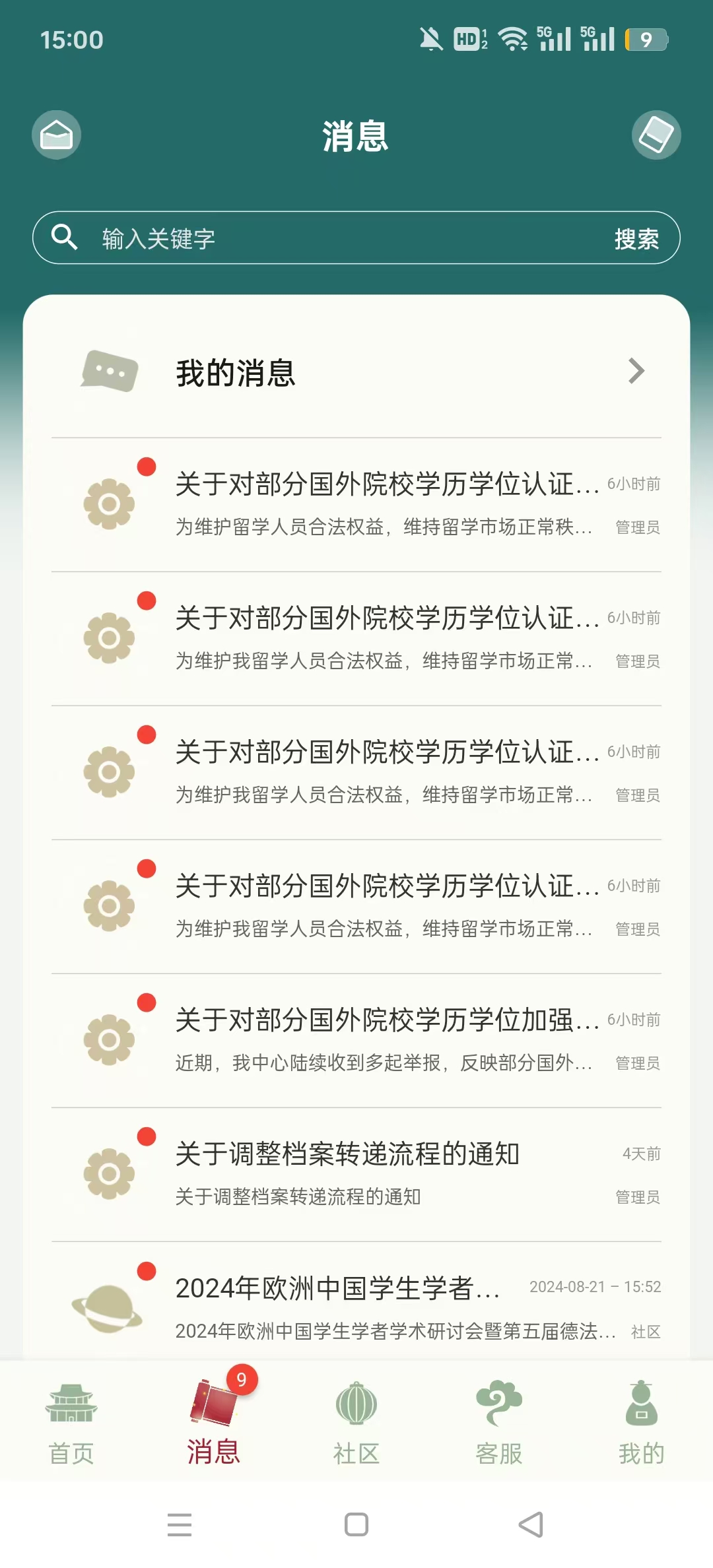This screenshot has height=1568, width=713.
Task: Open the 我的消息 row
Action: [x=356, y=372]
